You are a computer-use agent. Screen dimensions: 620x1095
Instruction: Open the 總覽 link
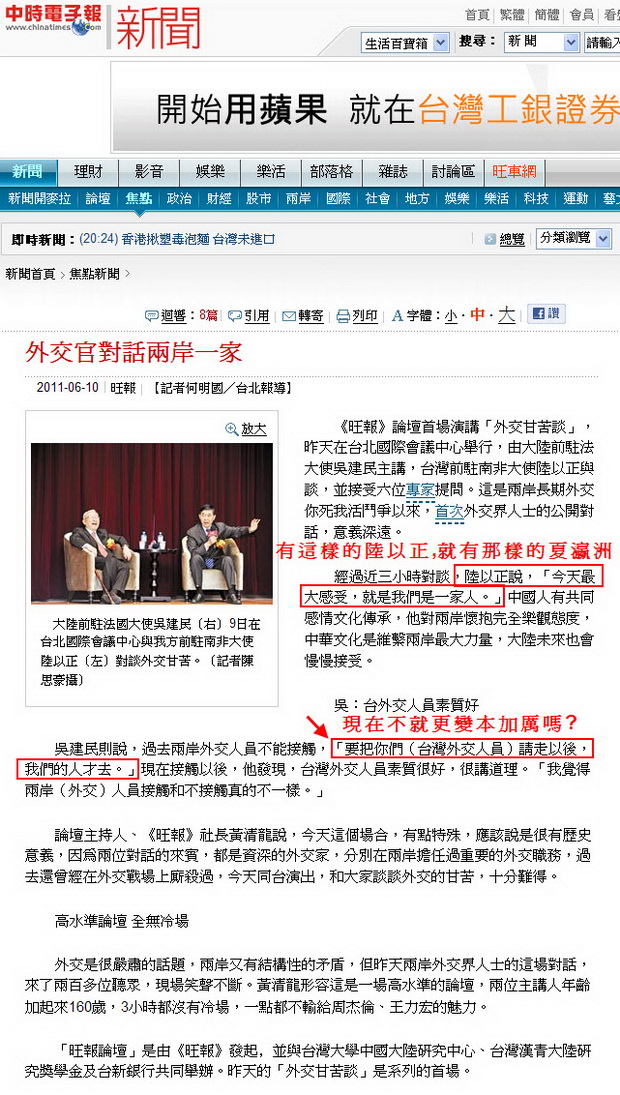tap(512, 240)
